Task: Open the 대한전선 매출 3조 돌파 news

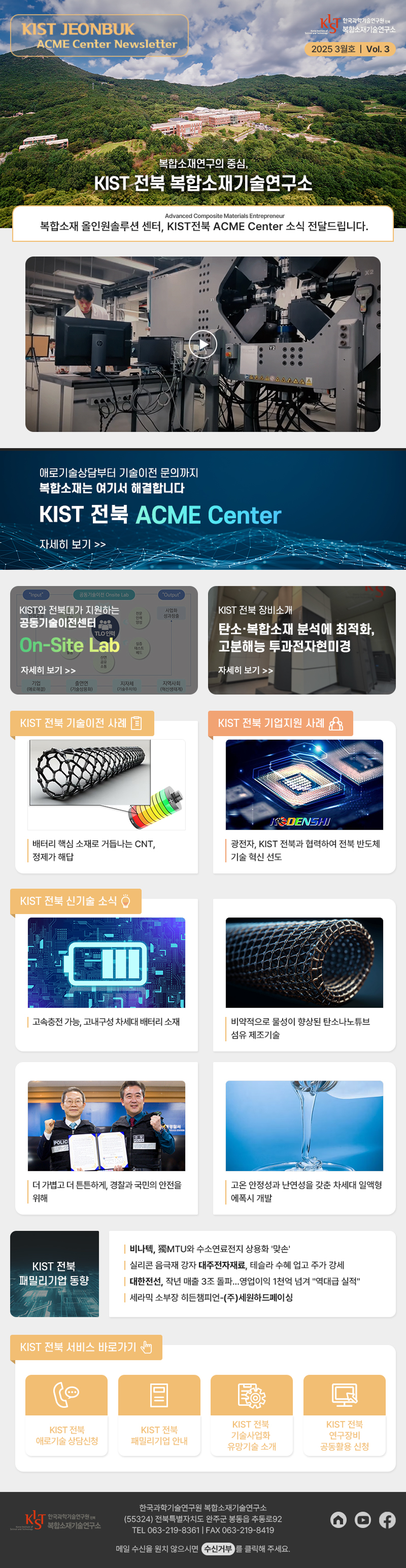Action: click(x=245, y=1281)
